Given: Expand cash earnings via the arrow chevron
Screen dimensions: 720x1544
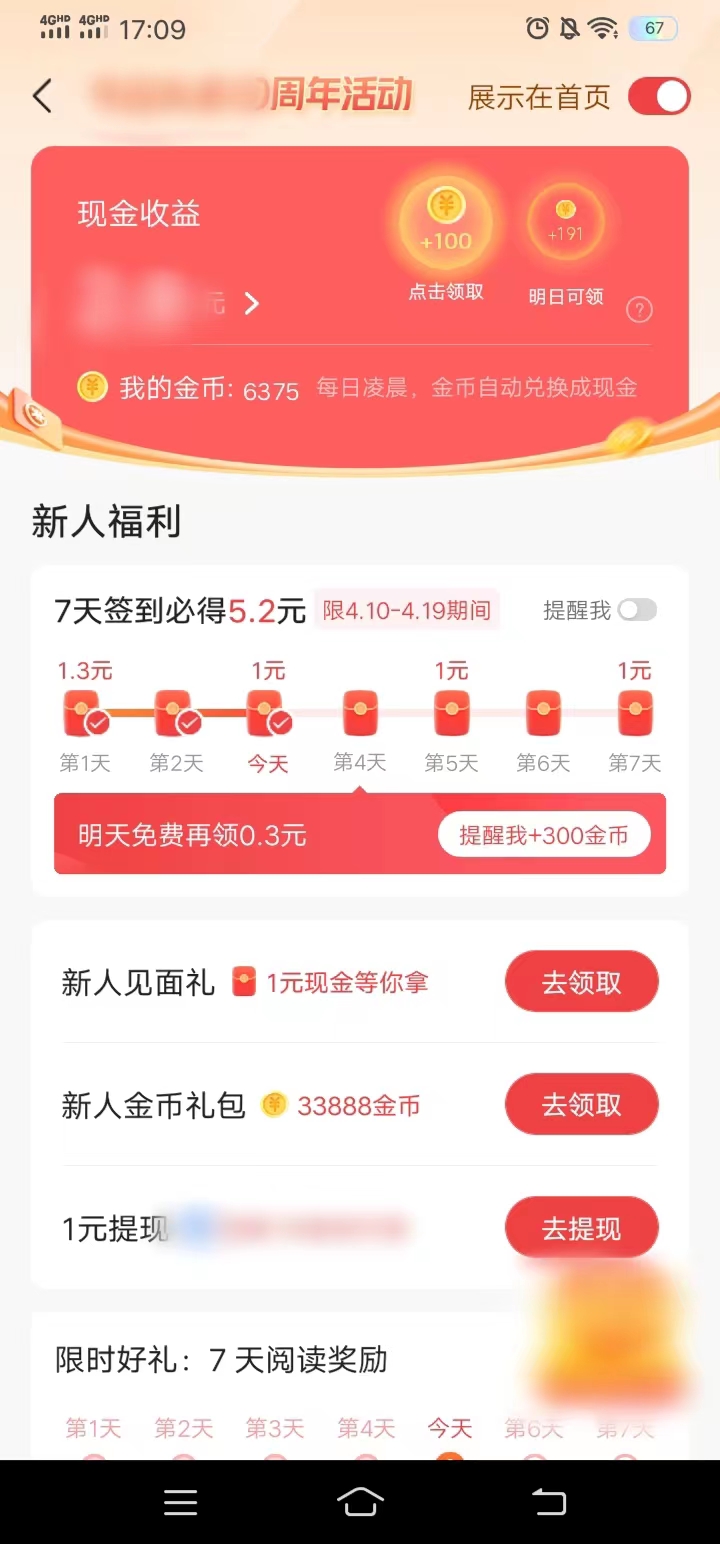Looking at the screenshot, I should [x=252, y=304].
